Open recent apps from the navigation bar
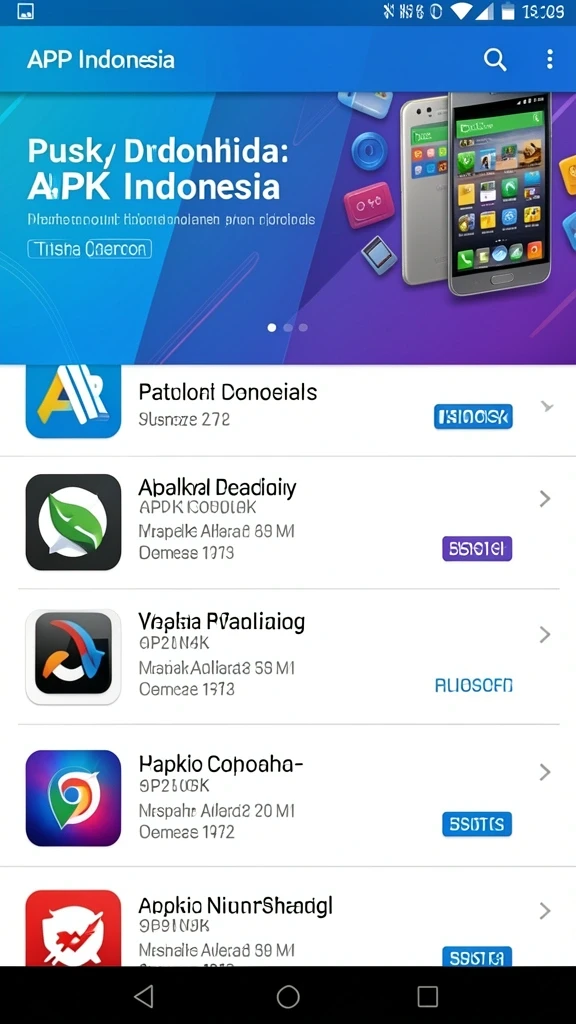Image resolution: width=576 pixels, height=1024 pixels. [428, 997]
